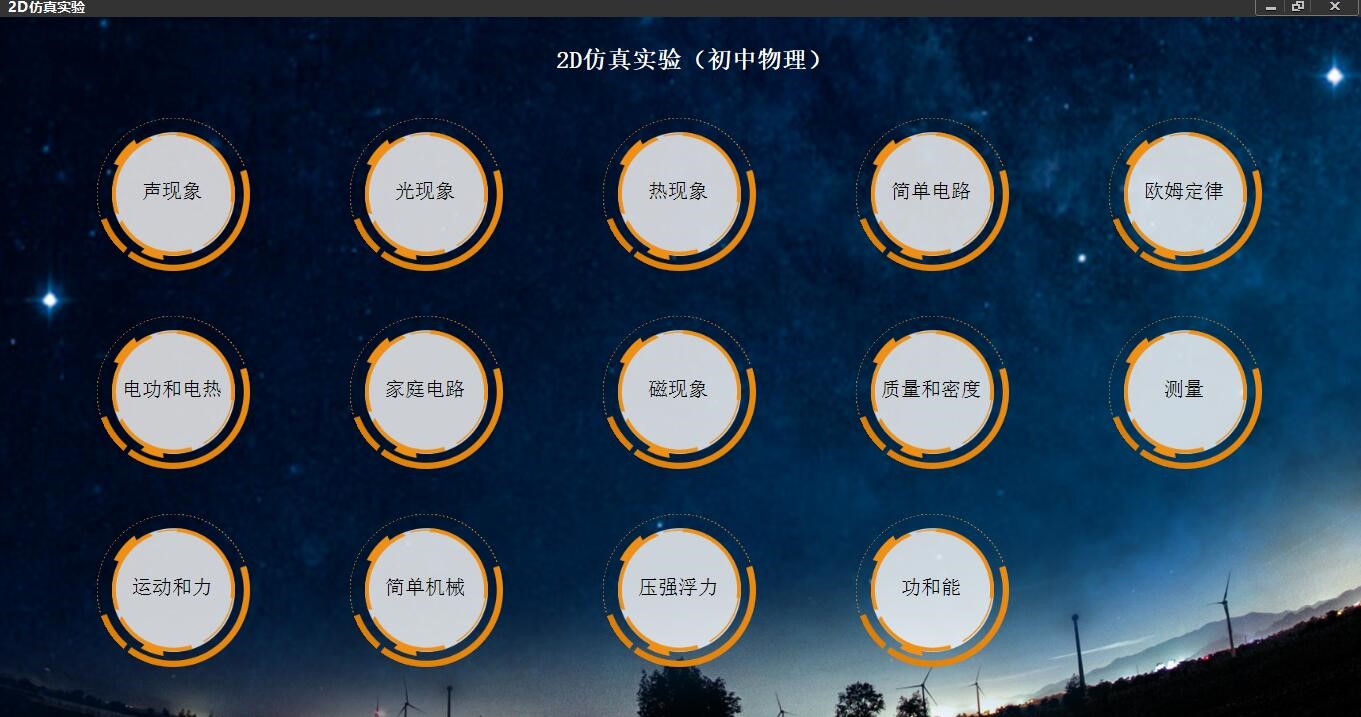This screenshot has width=1361, height=717.
Task: Select the 光现象 circle
Action: (426, 191)
